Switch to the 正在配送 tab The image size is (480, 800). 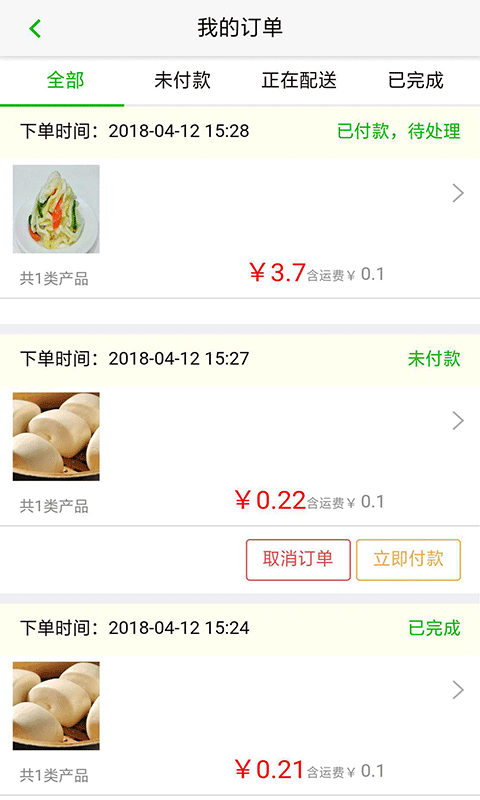[x=299, y=80]
